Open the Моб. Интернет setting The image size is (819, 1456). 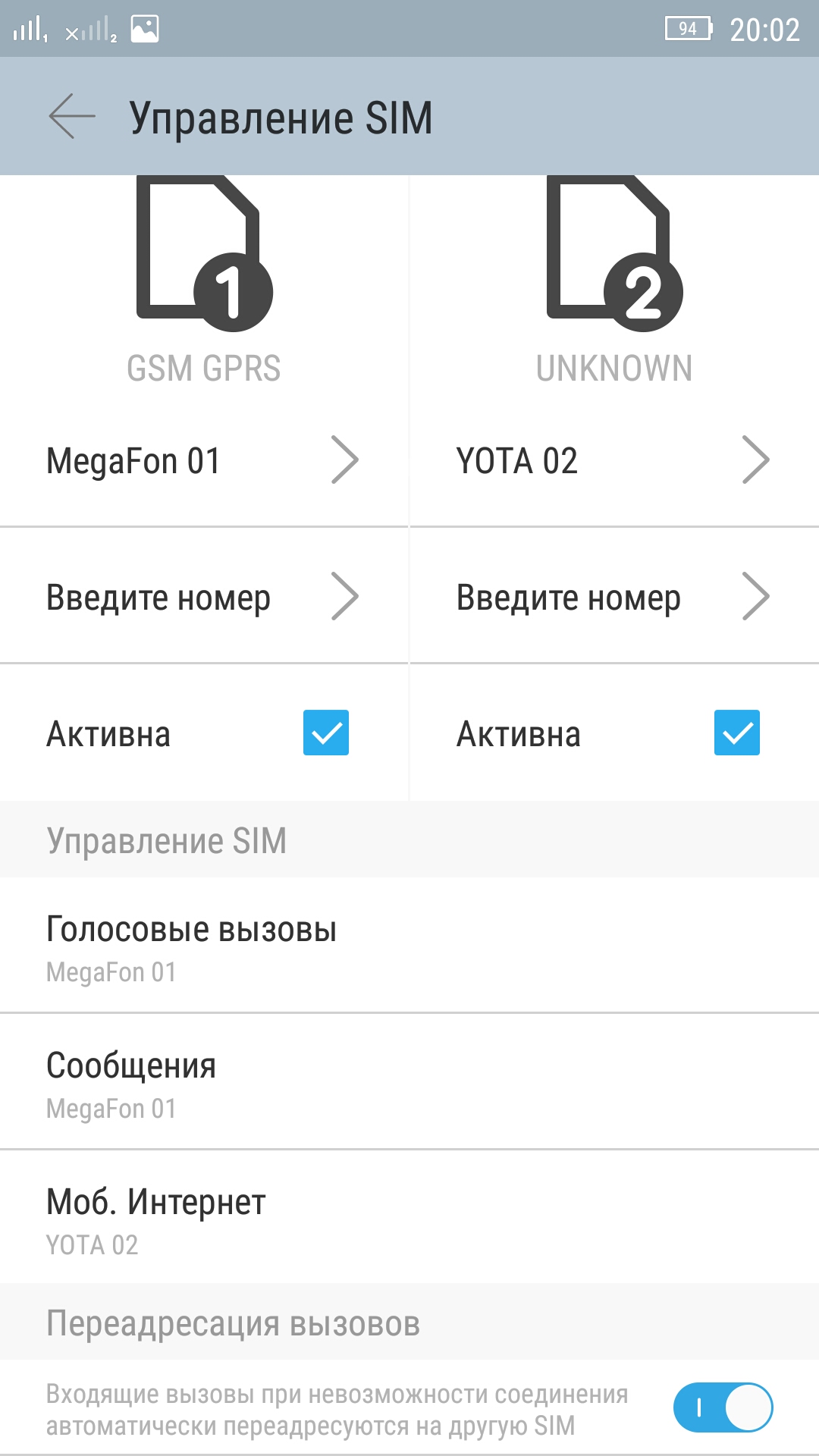[x=409, y=1217]
